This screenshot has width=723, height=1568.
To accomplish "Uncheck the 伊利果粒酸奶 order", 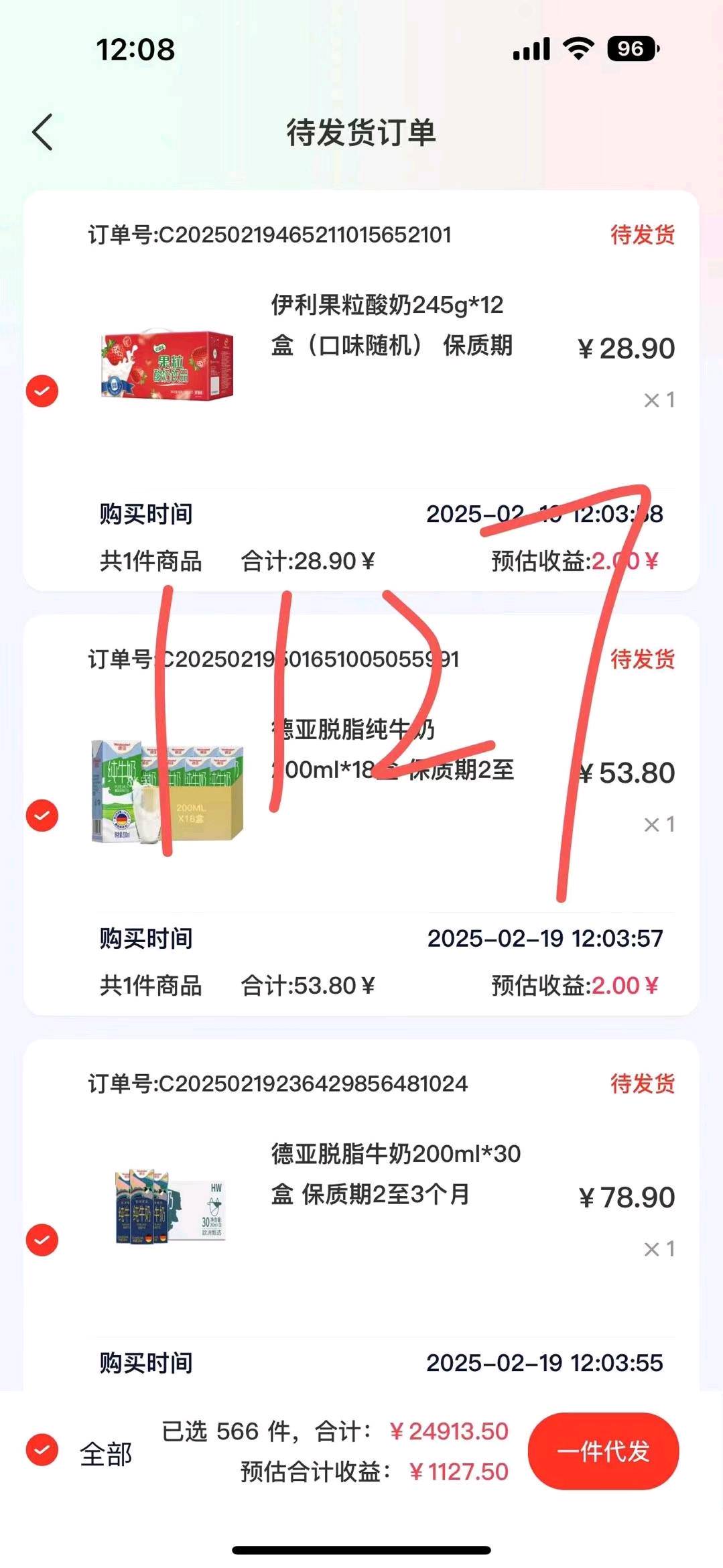I will 42,391.
